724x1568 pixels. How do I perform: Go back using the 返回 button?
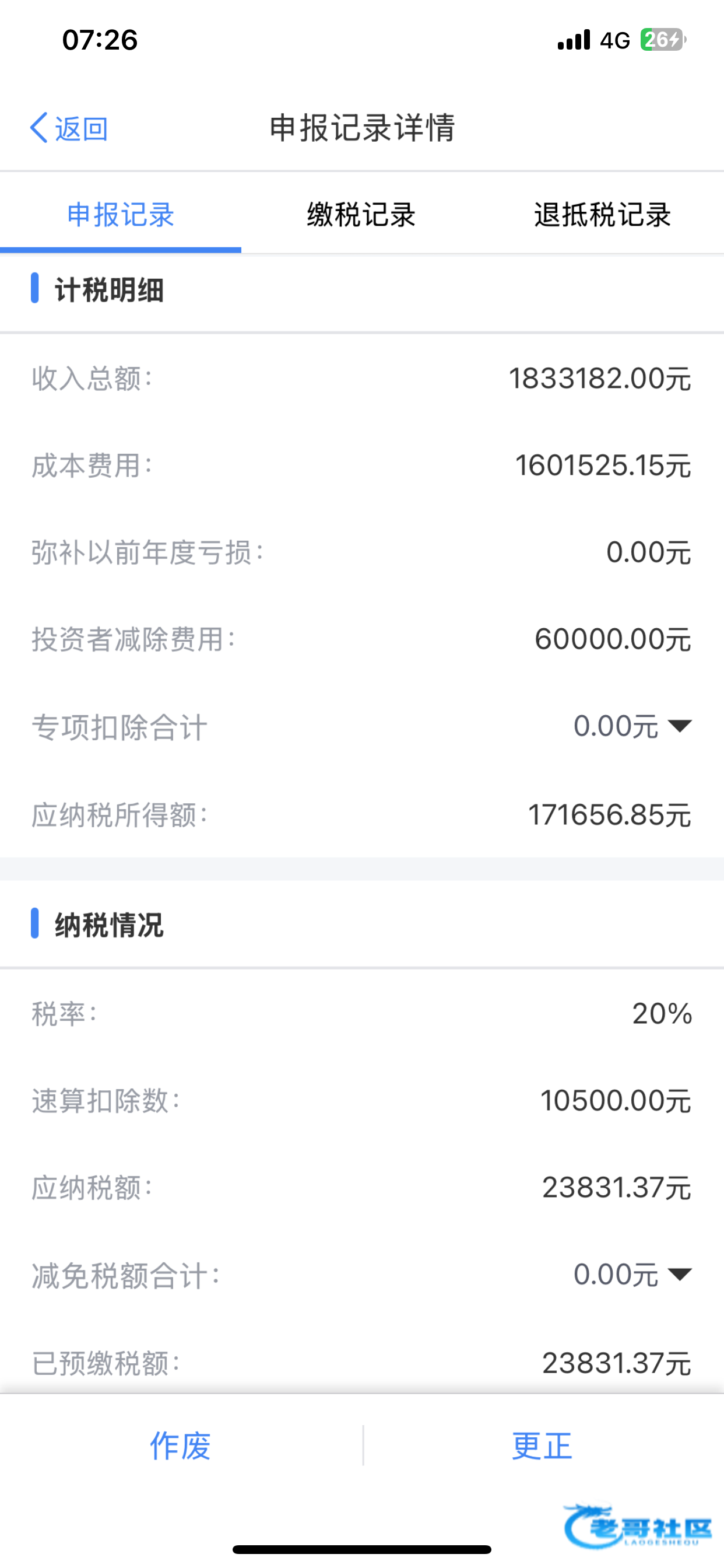pos(69,128)
